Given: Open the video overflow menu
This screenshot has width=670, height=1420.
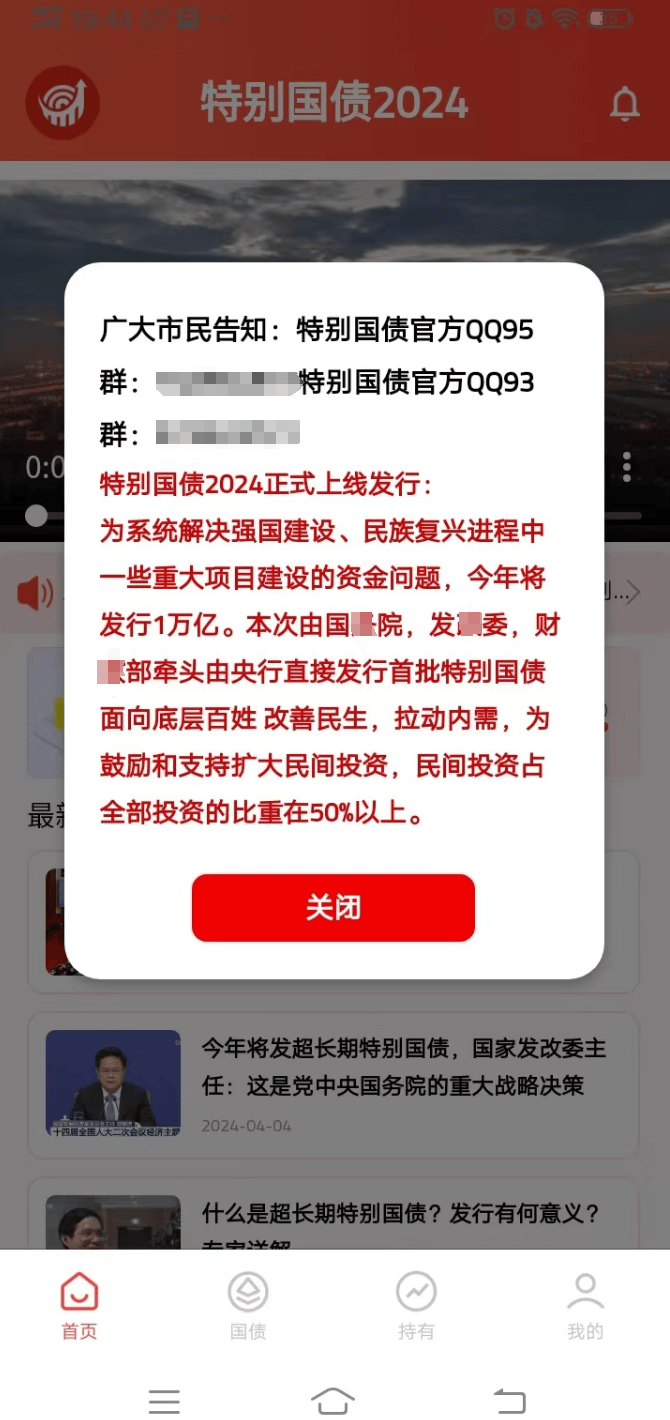Looking at the screenshot, I should [x=627, y=467].
